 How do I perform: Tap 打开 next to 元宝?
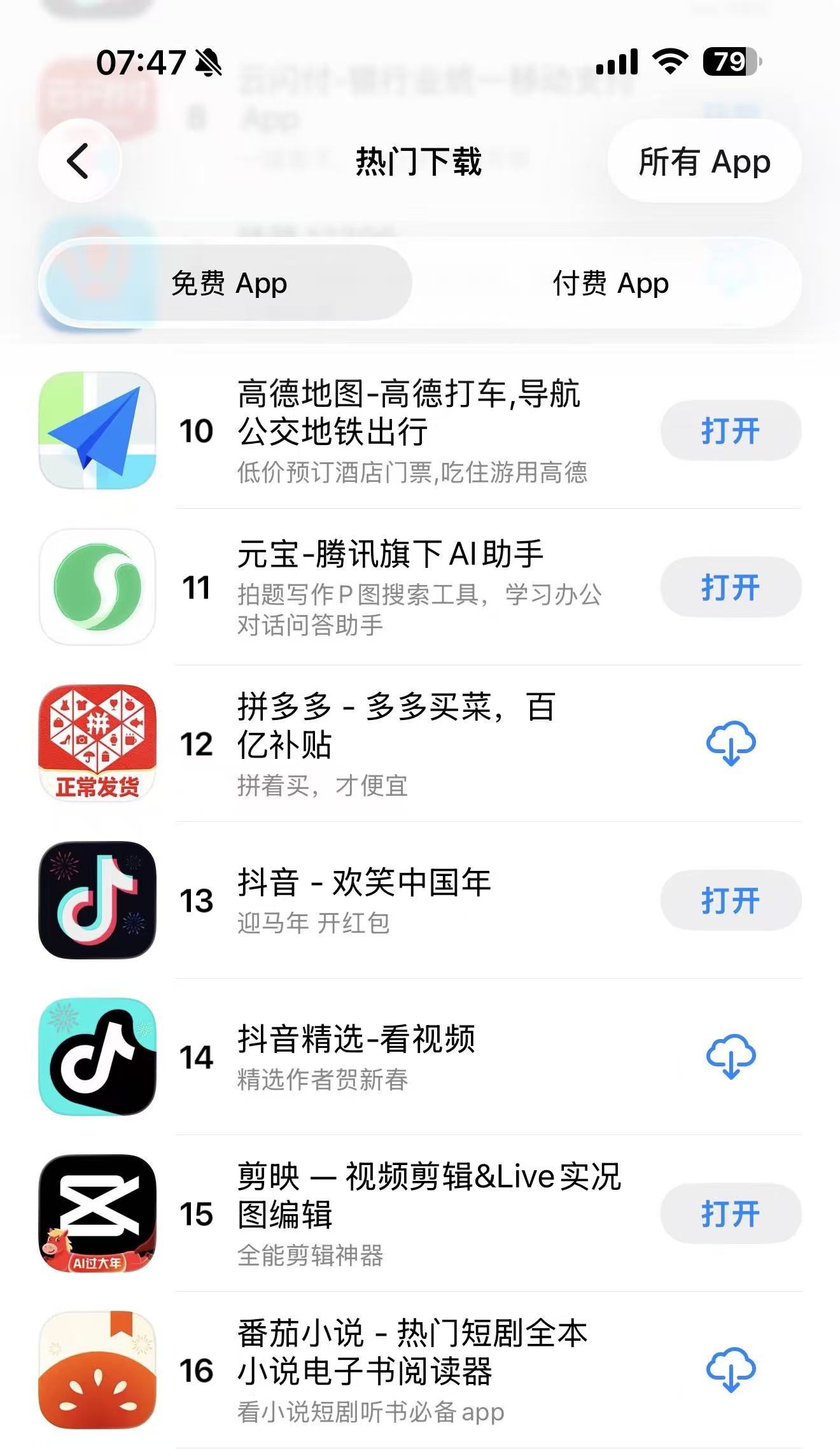(730, 587)
